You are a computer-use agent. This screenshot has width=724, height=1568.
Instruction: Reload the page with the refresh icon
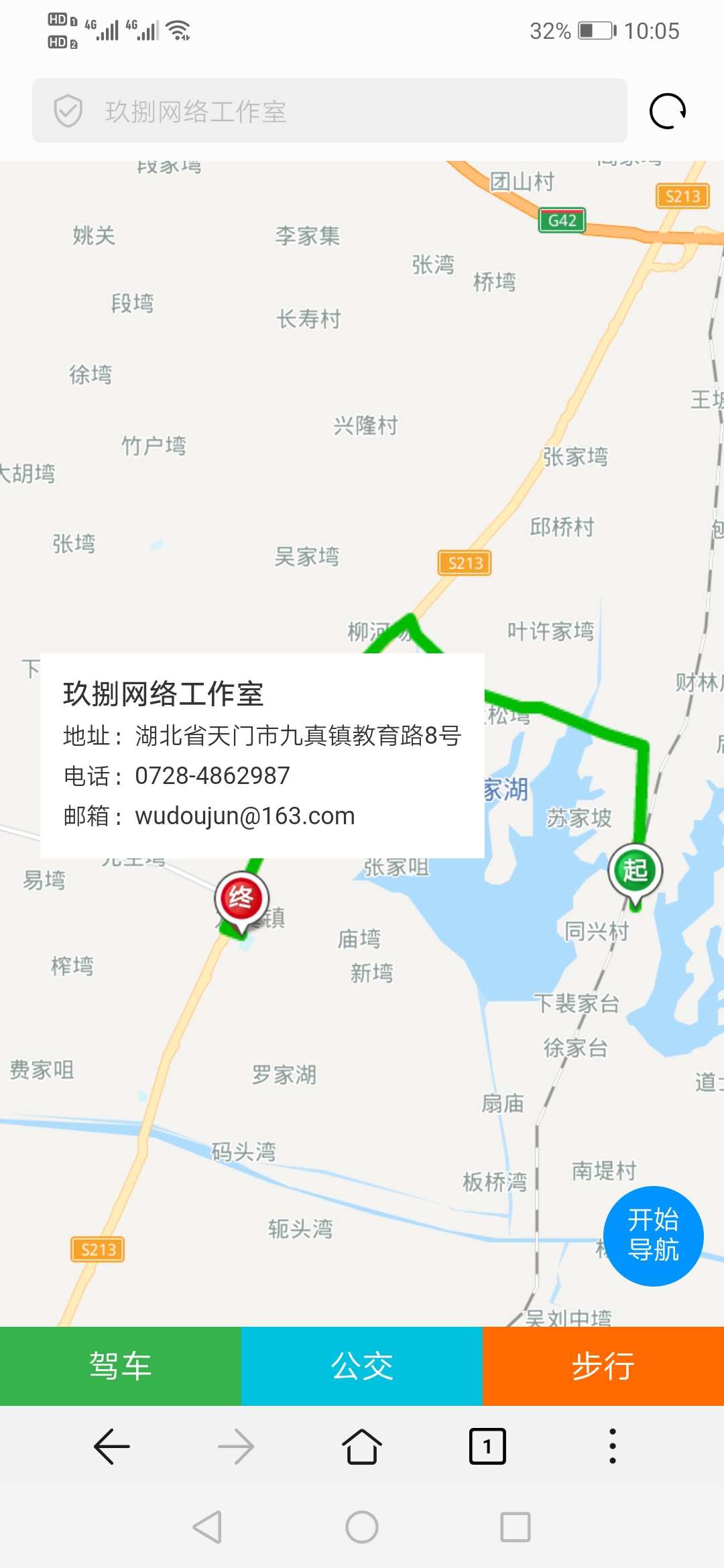coord(668,111)
